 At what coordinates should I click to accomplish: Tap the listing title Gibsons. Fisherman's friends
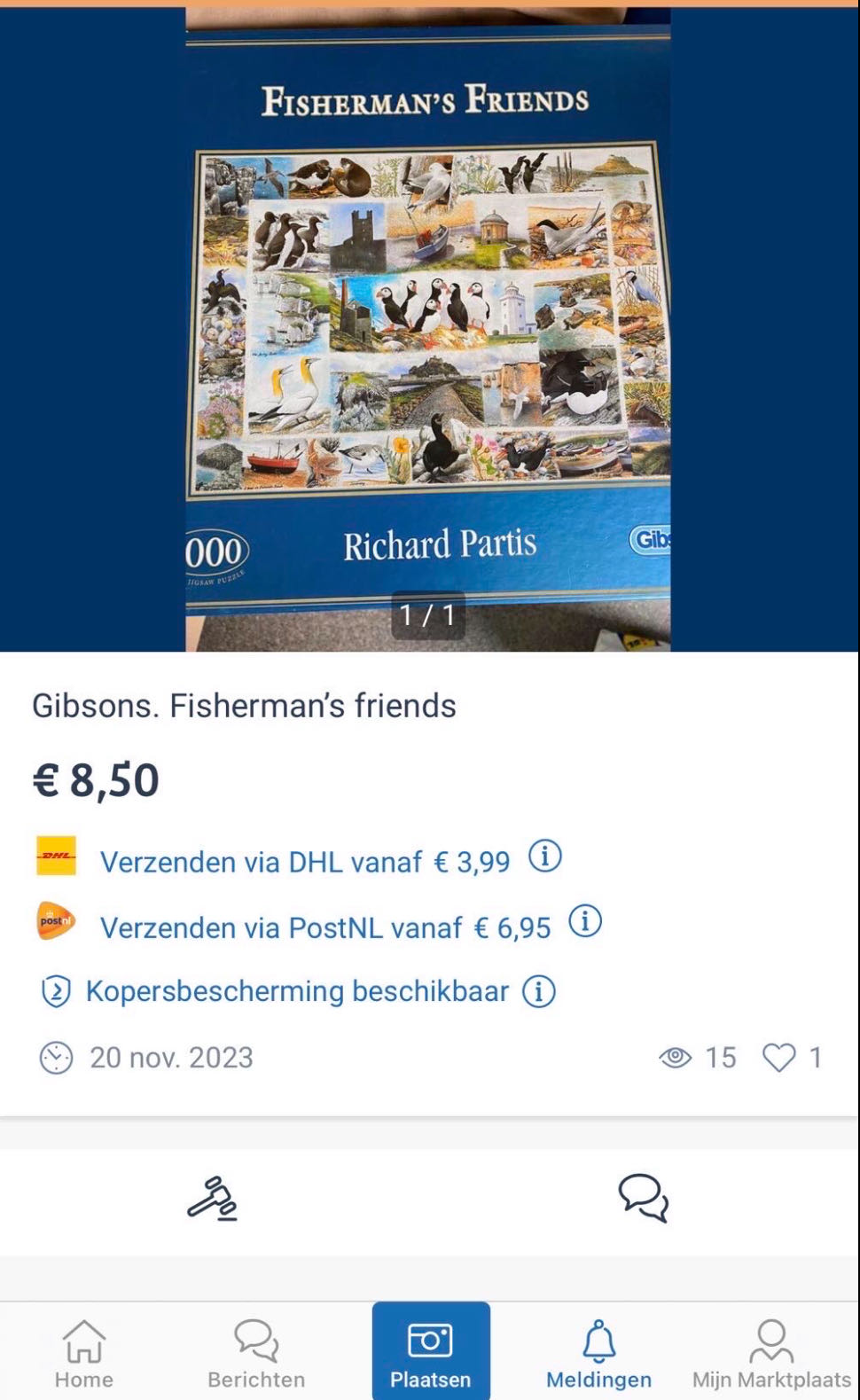[245, 707]
